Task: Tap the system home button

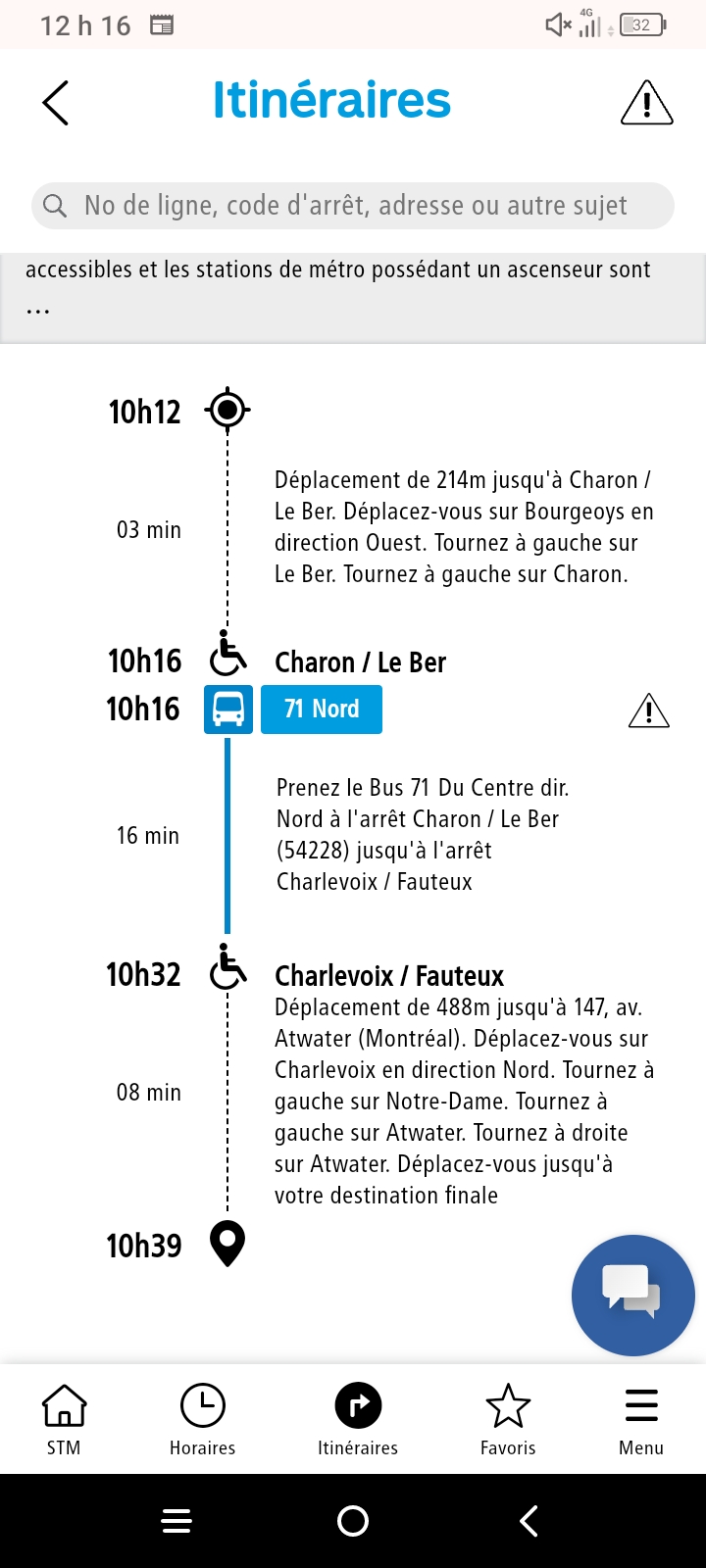Action: [x=353, y=1521]
